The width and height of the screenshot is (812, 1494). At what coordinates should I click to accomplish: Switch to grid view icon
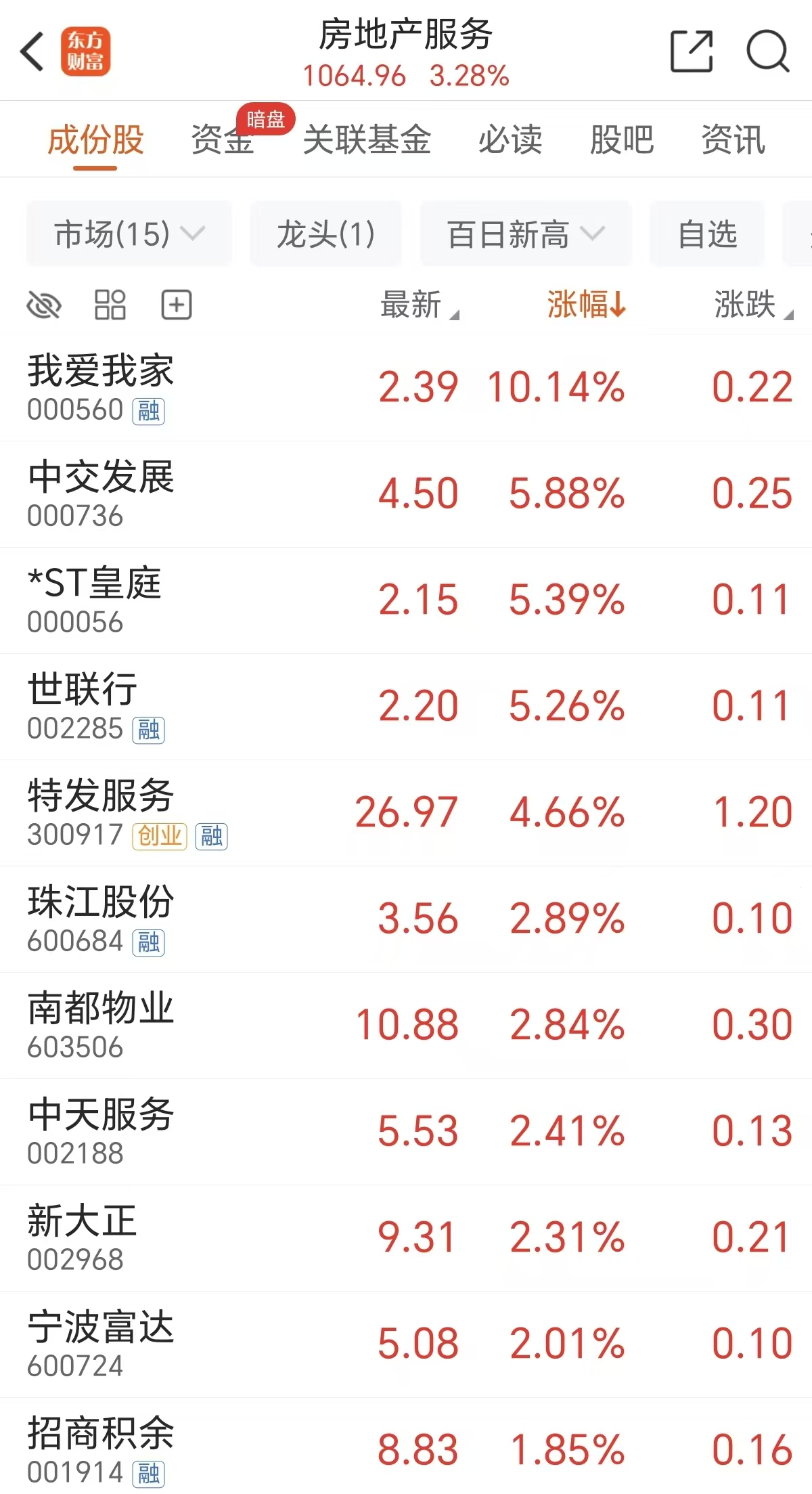(110, 305)
